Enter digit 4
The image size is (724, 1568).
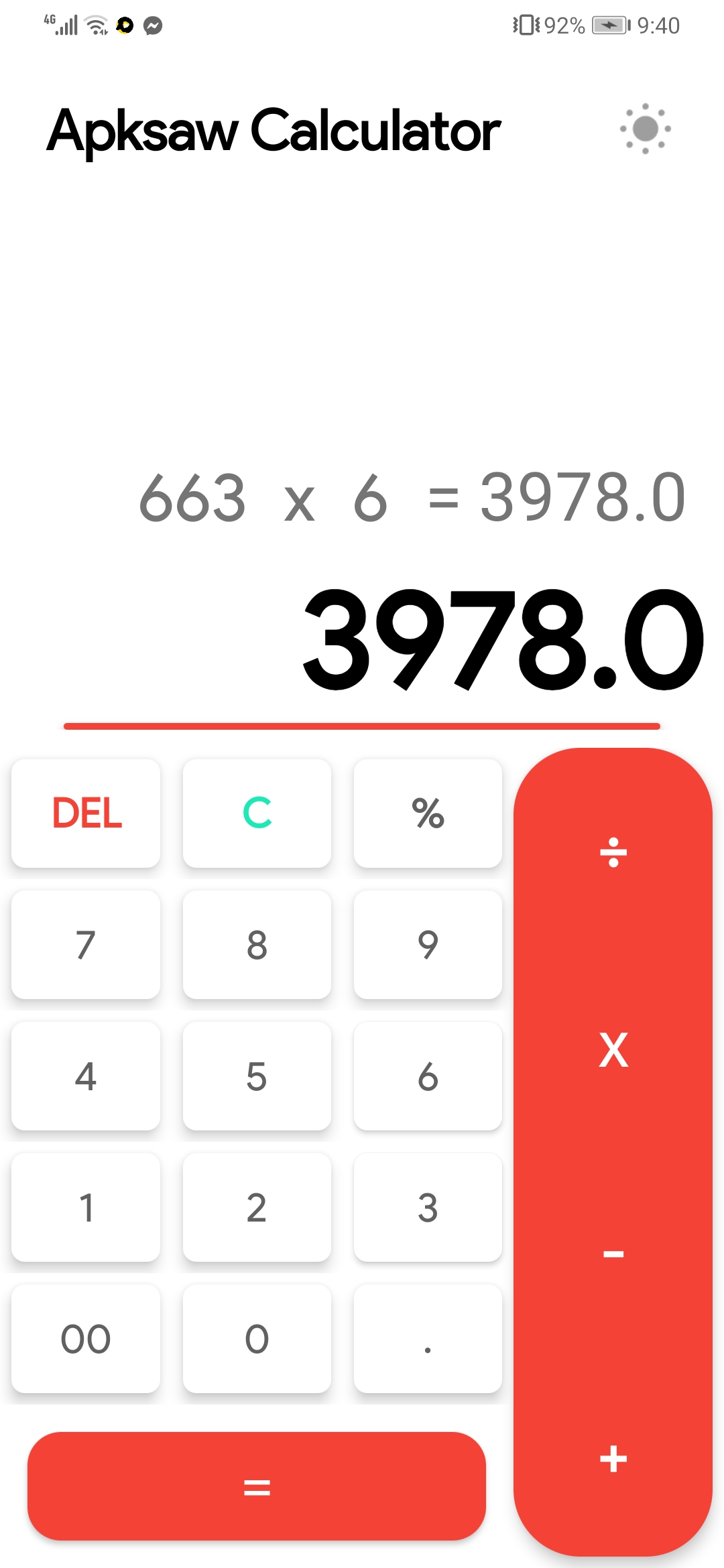86,1075
